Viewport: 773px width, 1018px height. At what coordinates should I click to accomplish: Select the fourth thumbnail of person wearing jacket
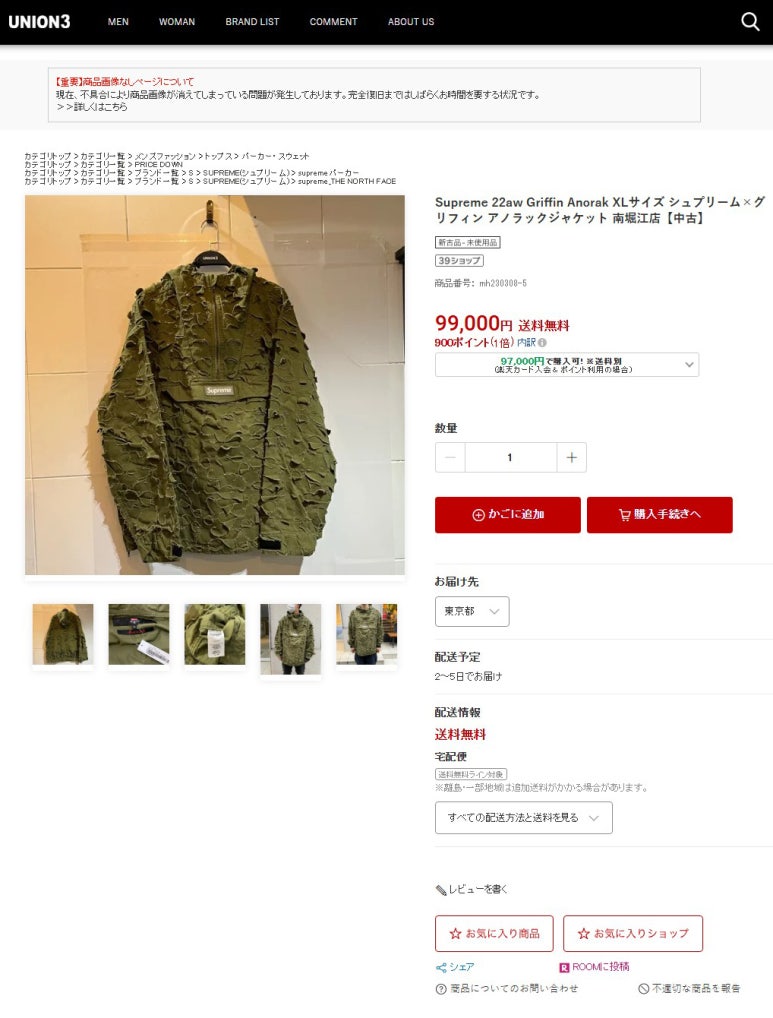pos(290,639)
